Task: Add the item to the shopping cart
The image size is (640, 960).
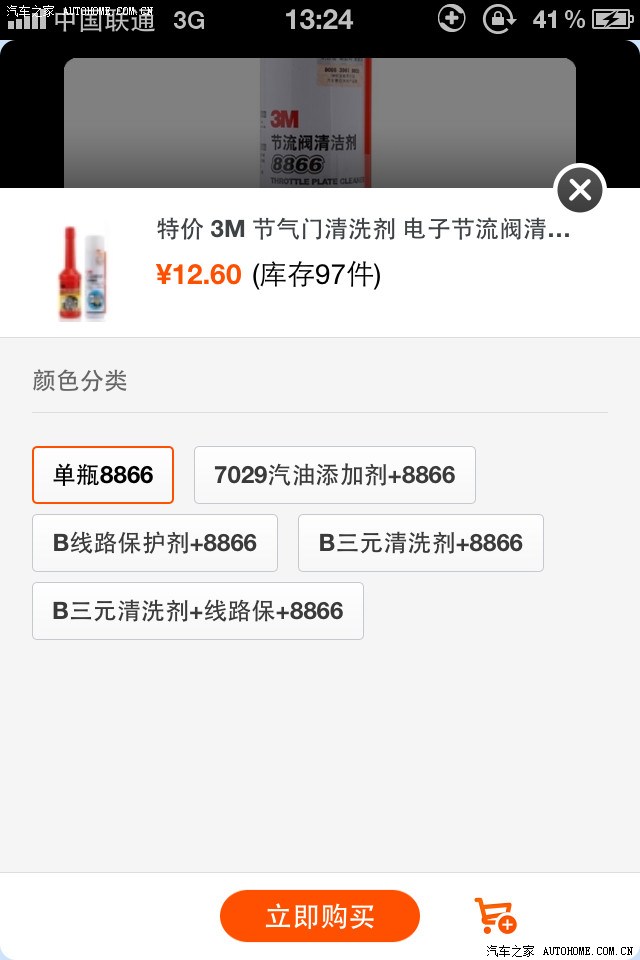Action: coord(495,916)
